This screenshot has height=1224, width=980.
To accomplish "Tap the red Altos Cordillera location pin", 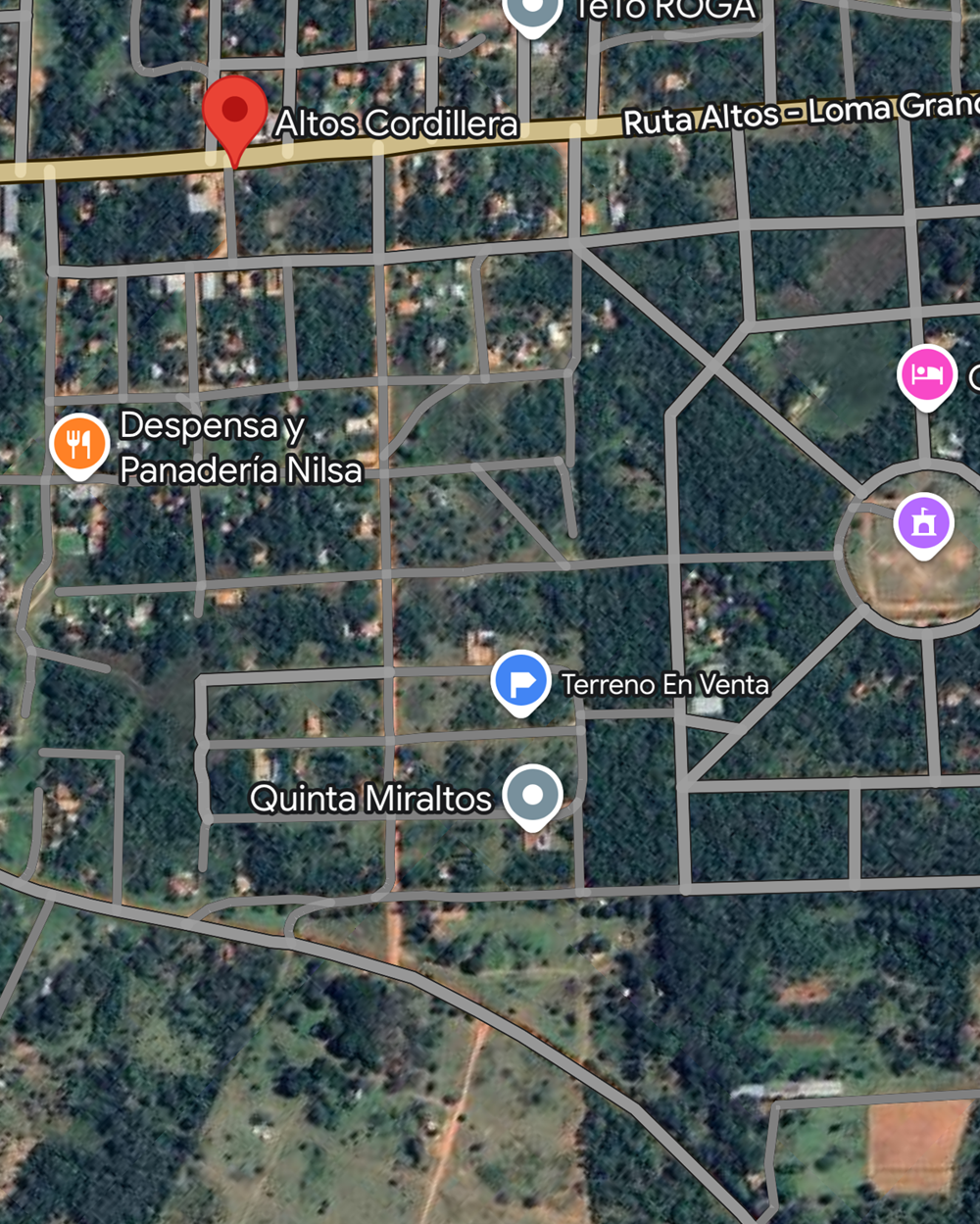I will [x=235, y=114].
